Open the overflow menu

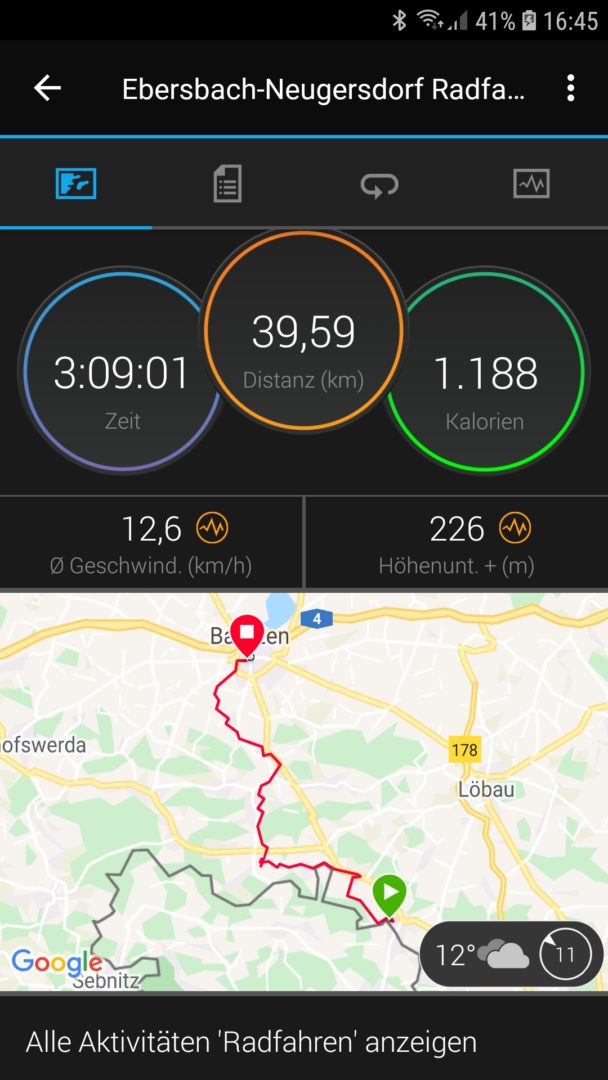pos(570,88)
